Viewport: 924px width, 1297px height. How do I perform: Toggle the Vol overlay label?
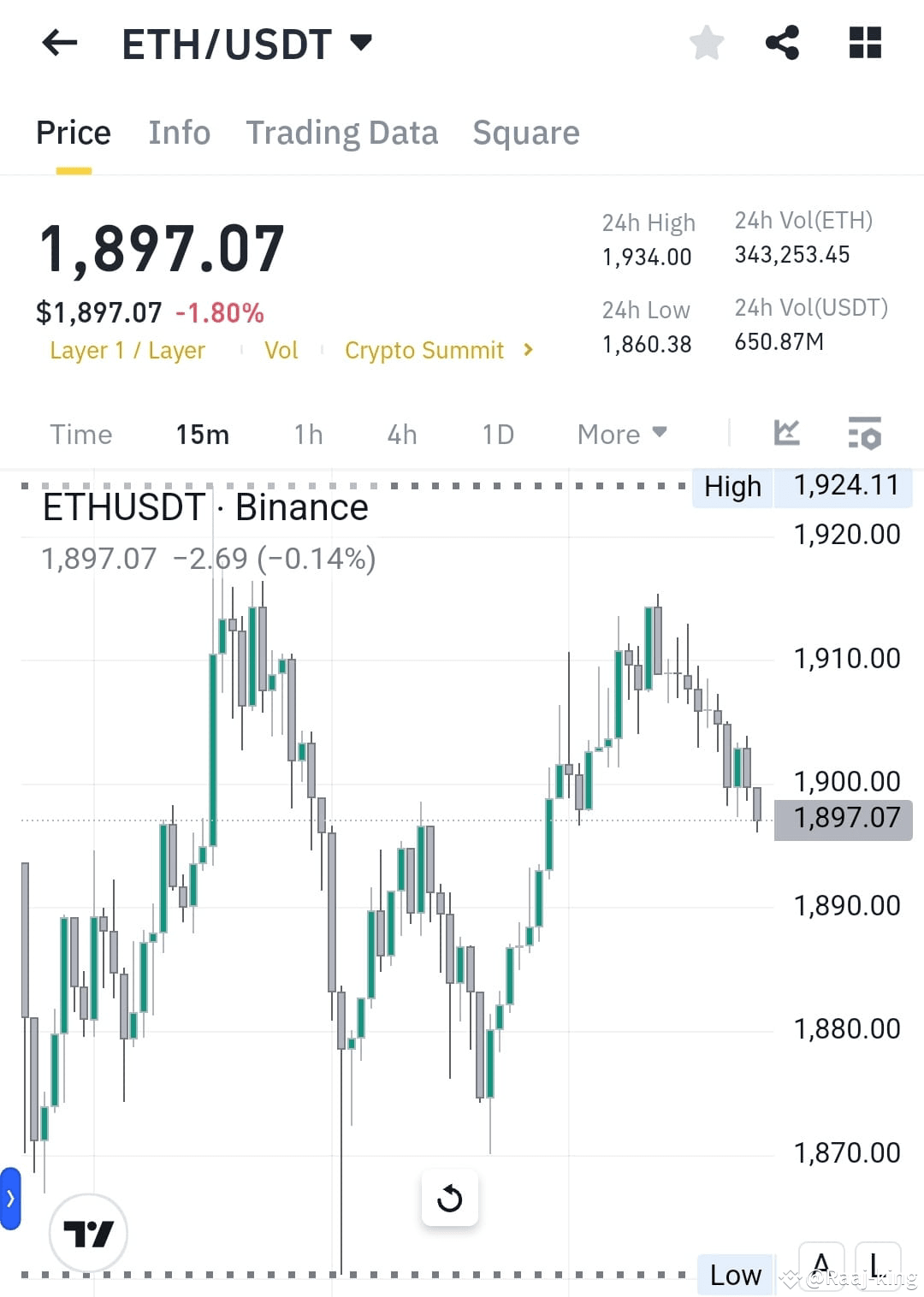[281, 350]
